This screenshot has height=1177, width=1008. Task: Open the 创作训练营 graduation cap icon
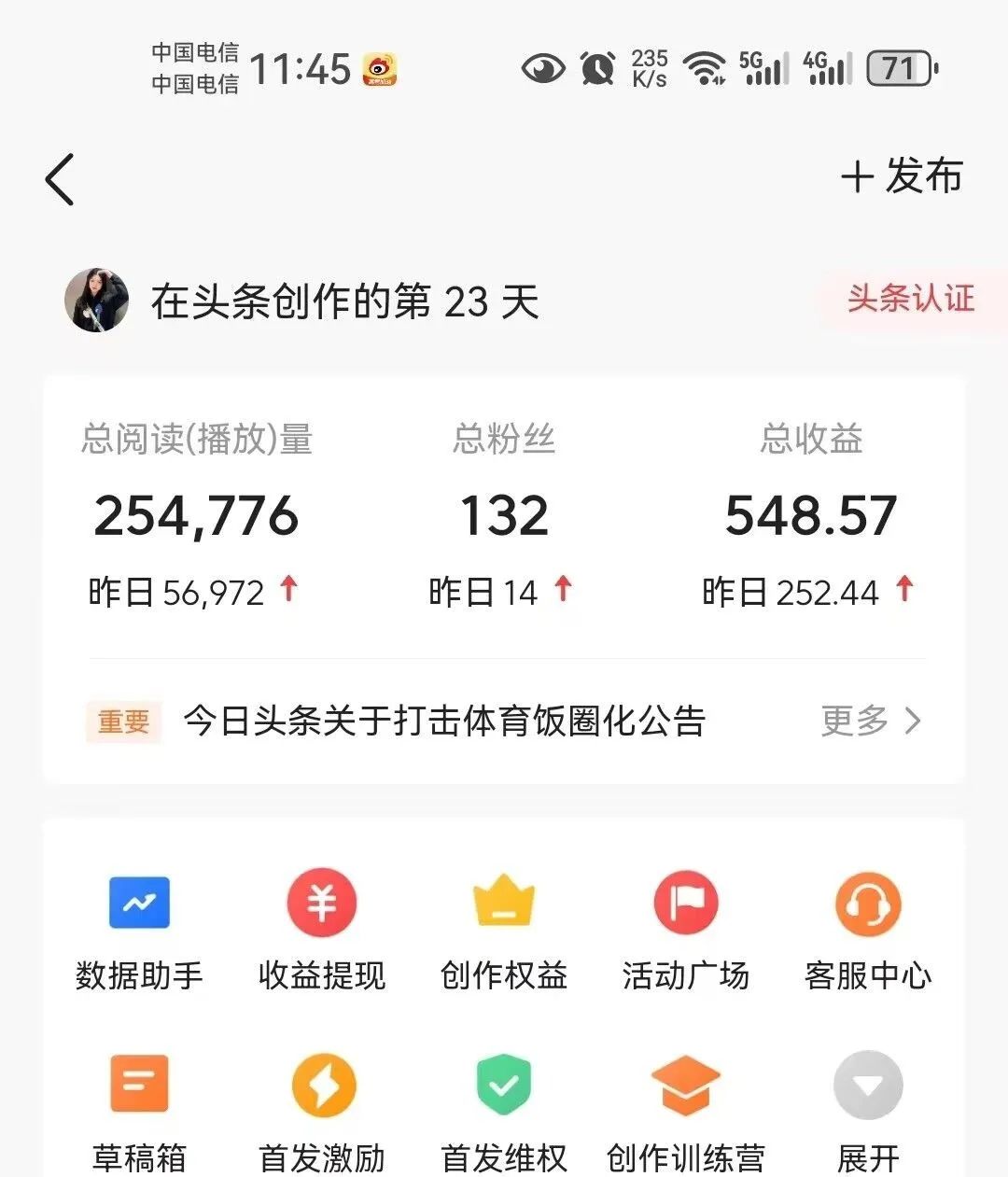click(x=686, y=1085)
